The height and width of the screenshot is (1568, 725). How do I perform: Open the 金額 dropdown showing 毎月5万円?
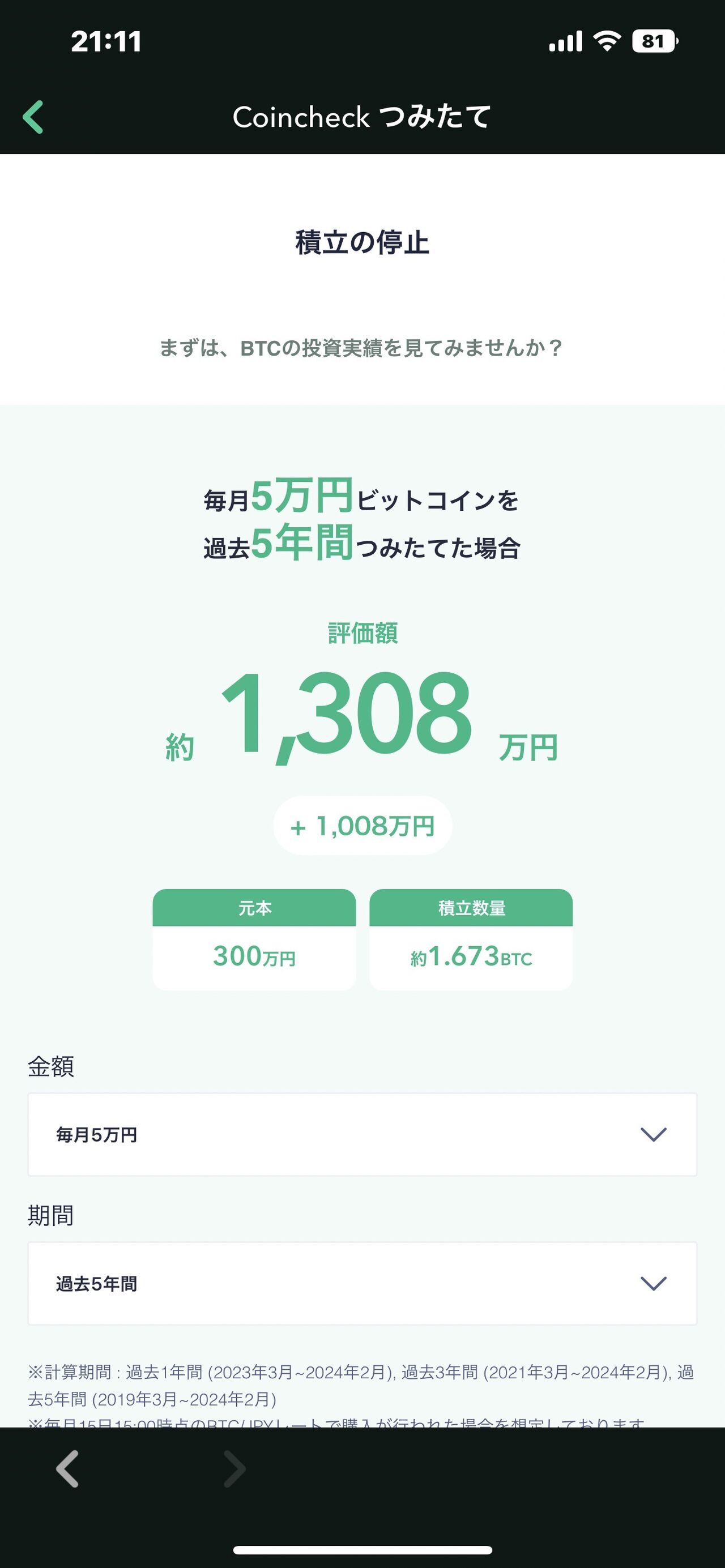[x=362, y=1134]
